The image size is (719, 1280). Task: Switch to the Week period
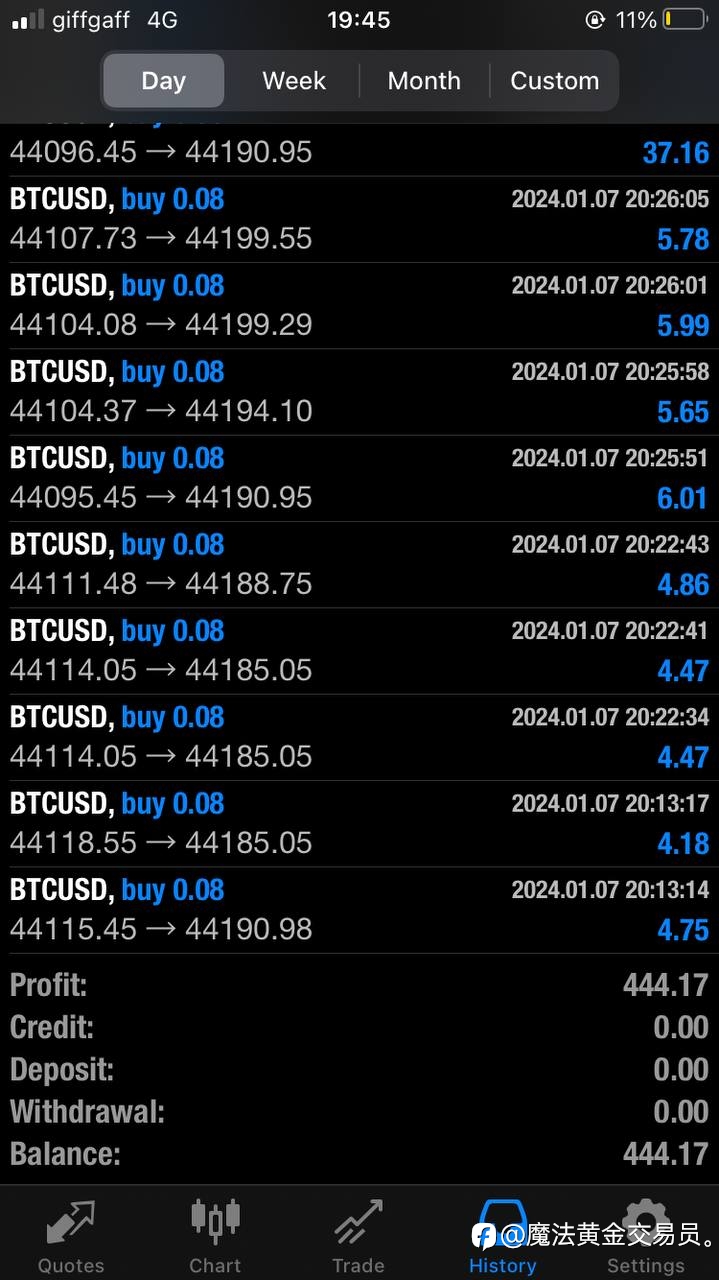coord(294,81)
